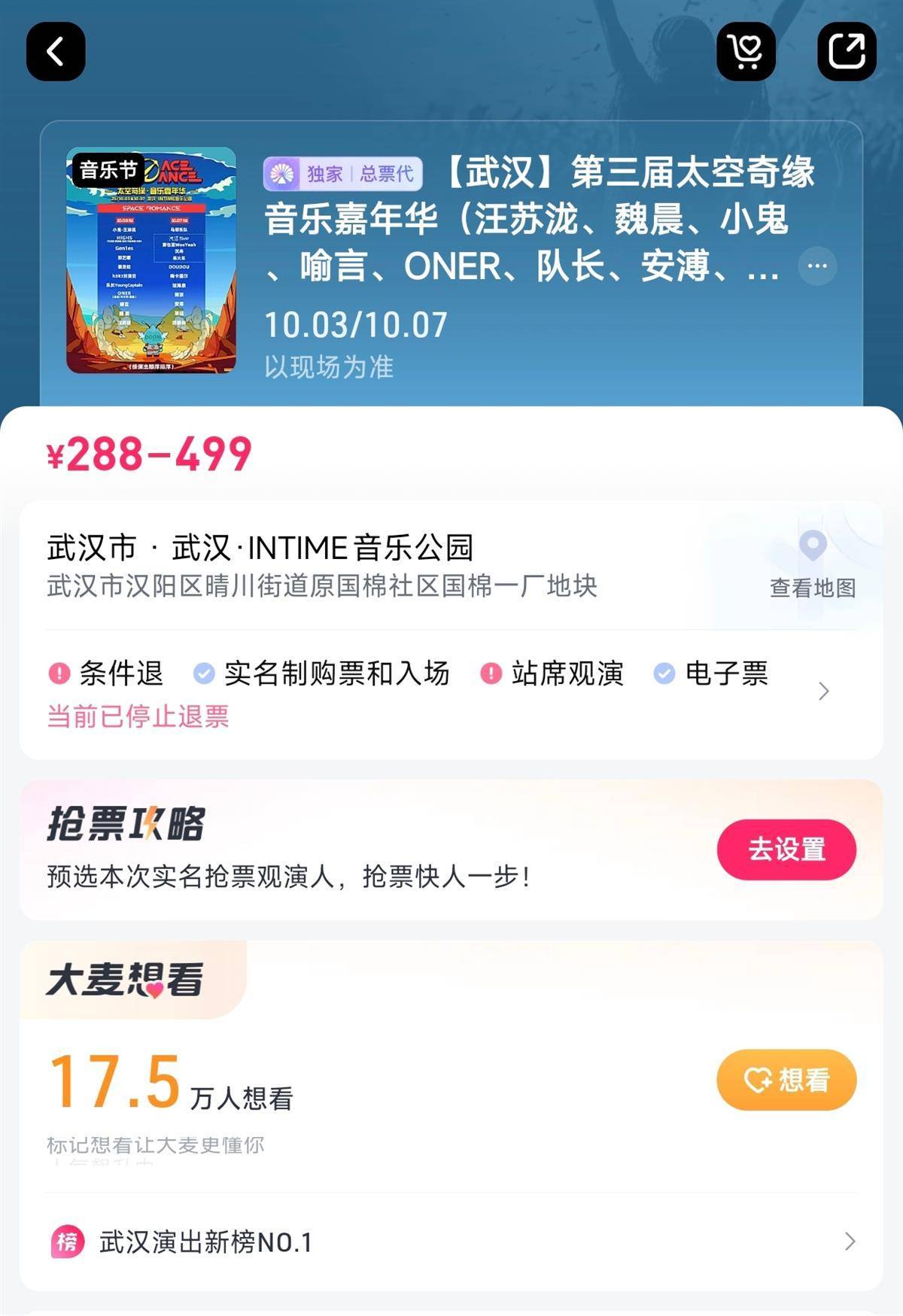This screenshot has height=1316, width=903.
Task: View the venue on the map
Action: [813, 564]
